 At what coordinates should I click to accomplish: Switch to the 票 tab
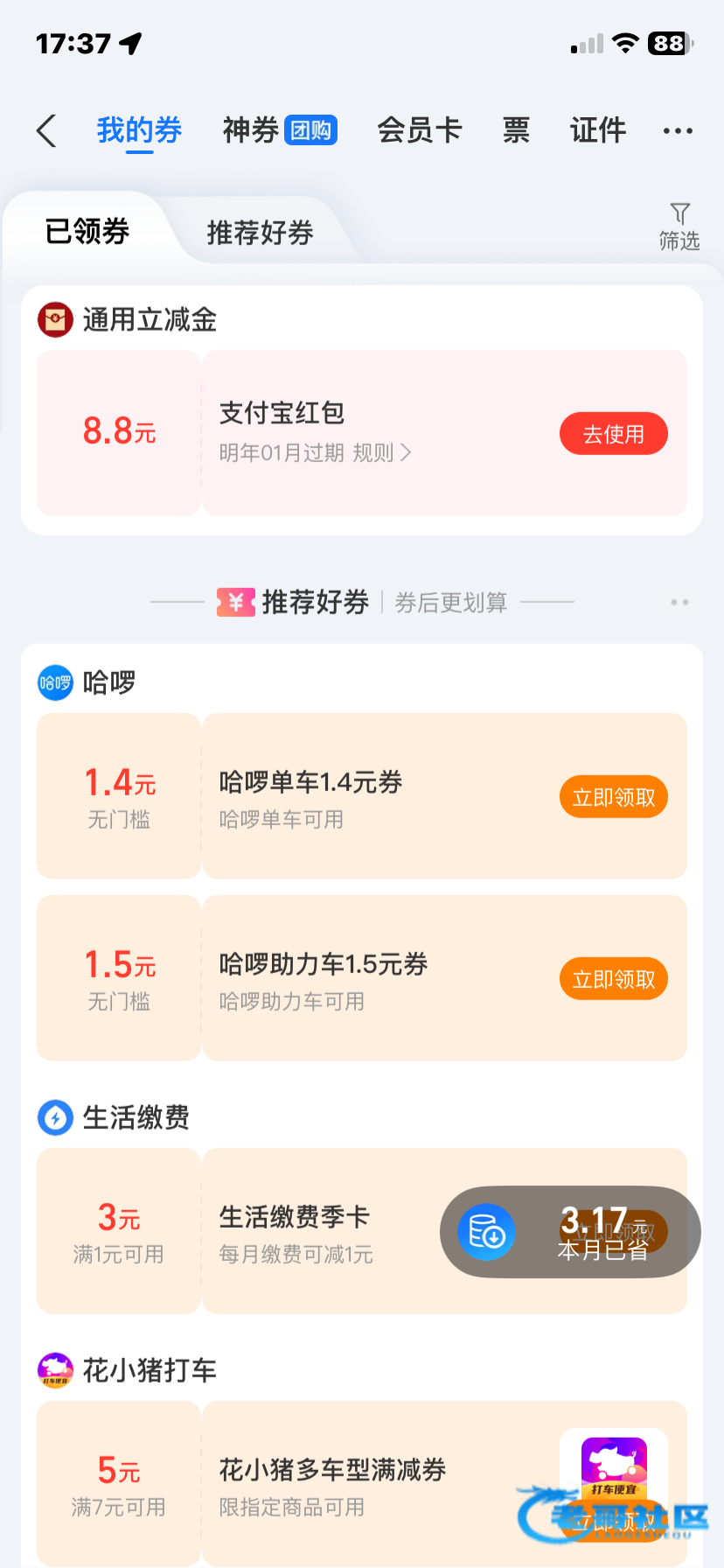pyautogui.click(x=516, y=131)
